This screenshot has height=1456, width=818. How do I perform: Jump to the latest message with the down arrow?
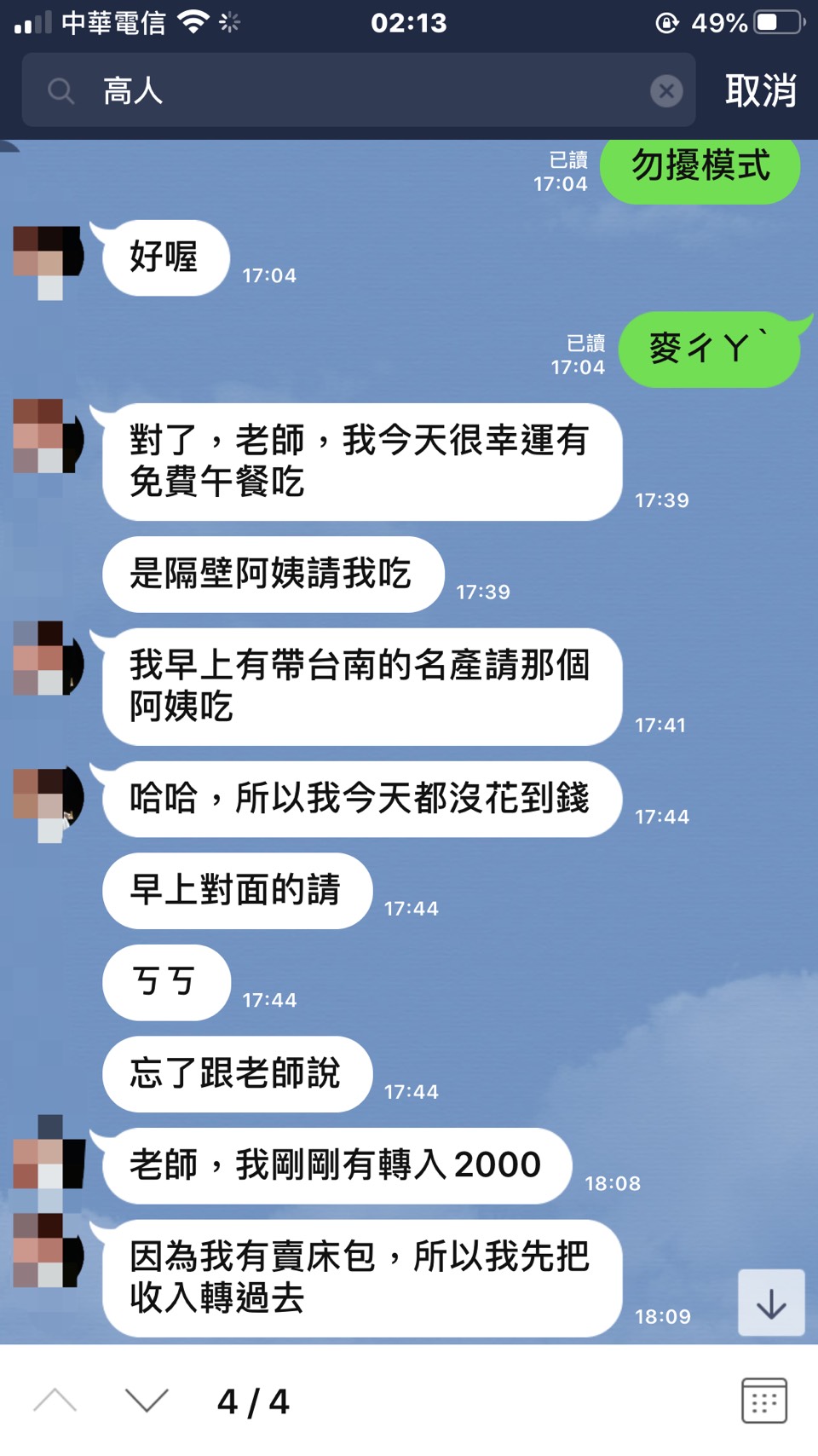(771, 1303)
